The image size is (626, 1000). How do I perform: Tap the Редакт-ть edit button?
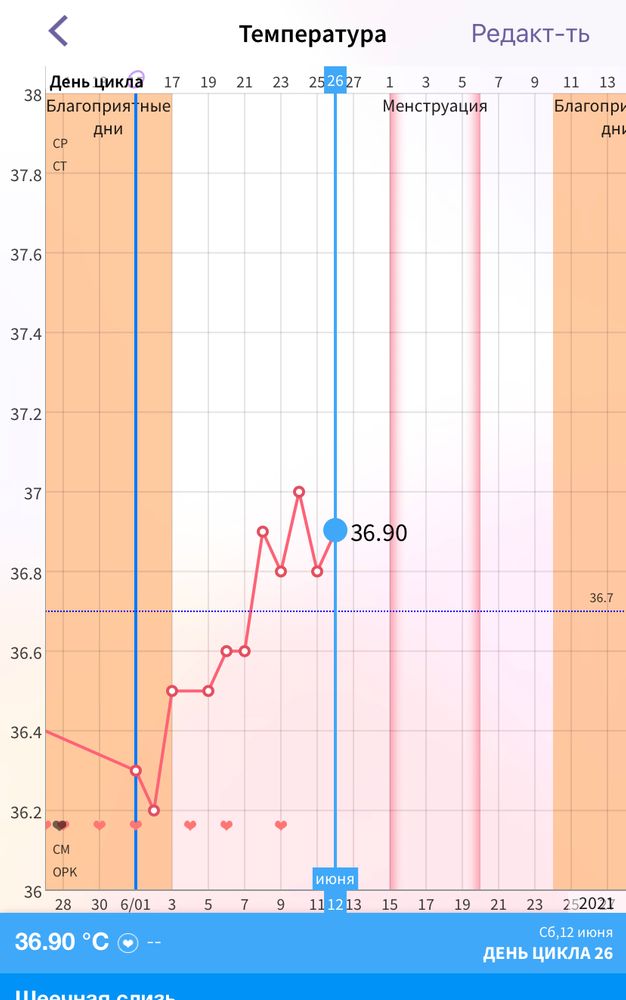point(530,34)
